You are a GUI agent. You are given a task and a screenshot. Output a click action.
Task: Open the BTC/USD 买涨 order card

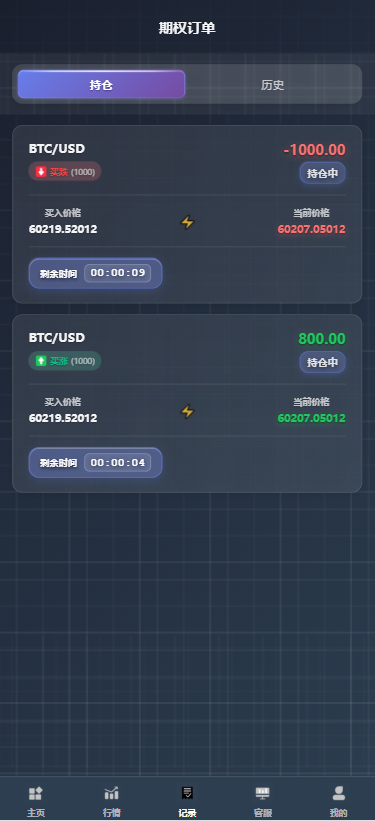187,403
